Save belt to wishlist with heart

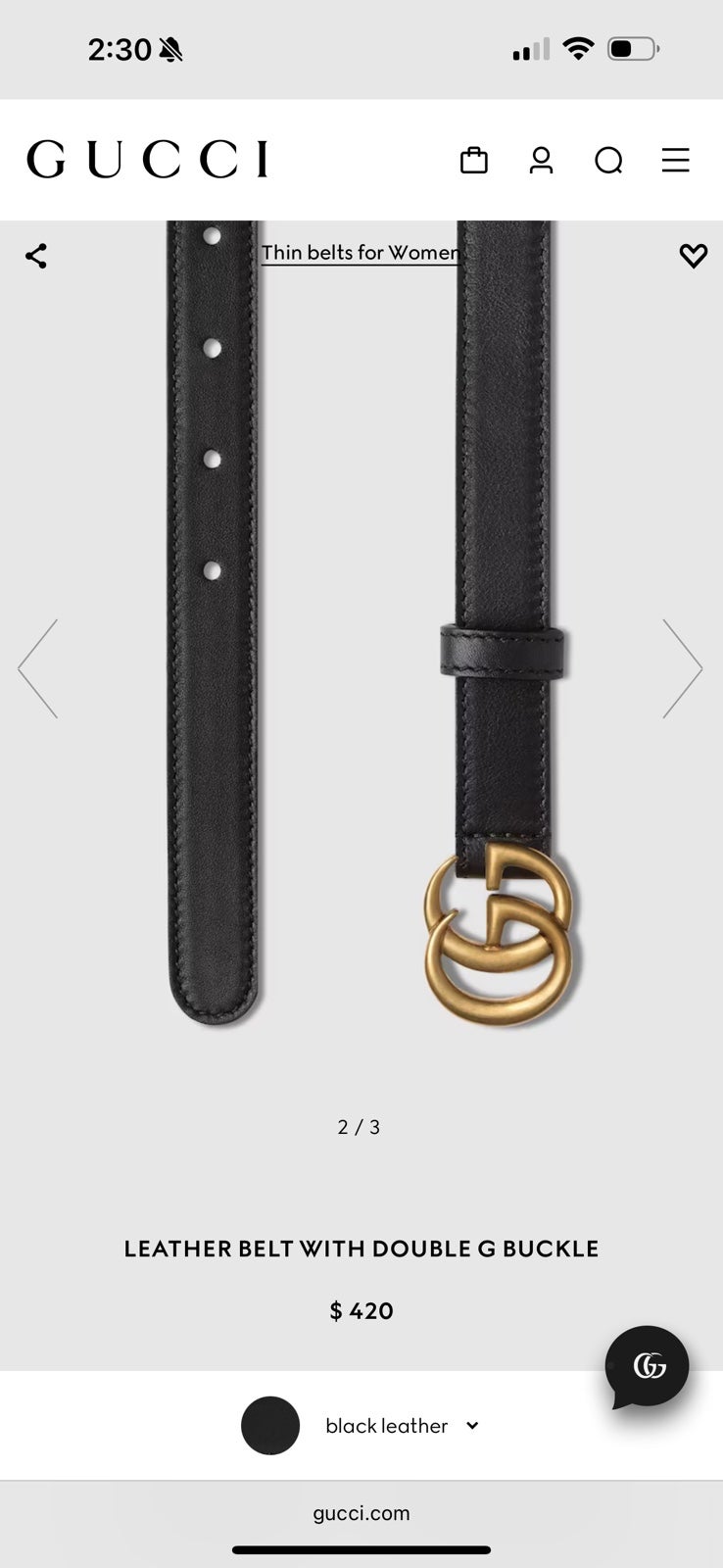[x=694, y=256]
